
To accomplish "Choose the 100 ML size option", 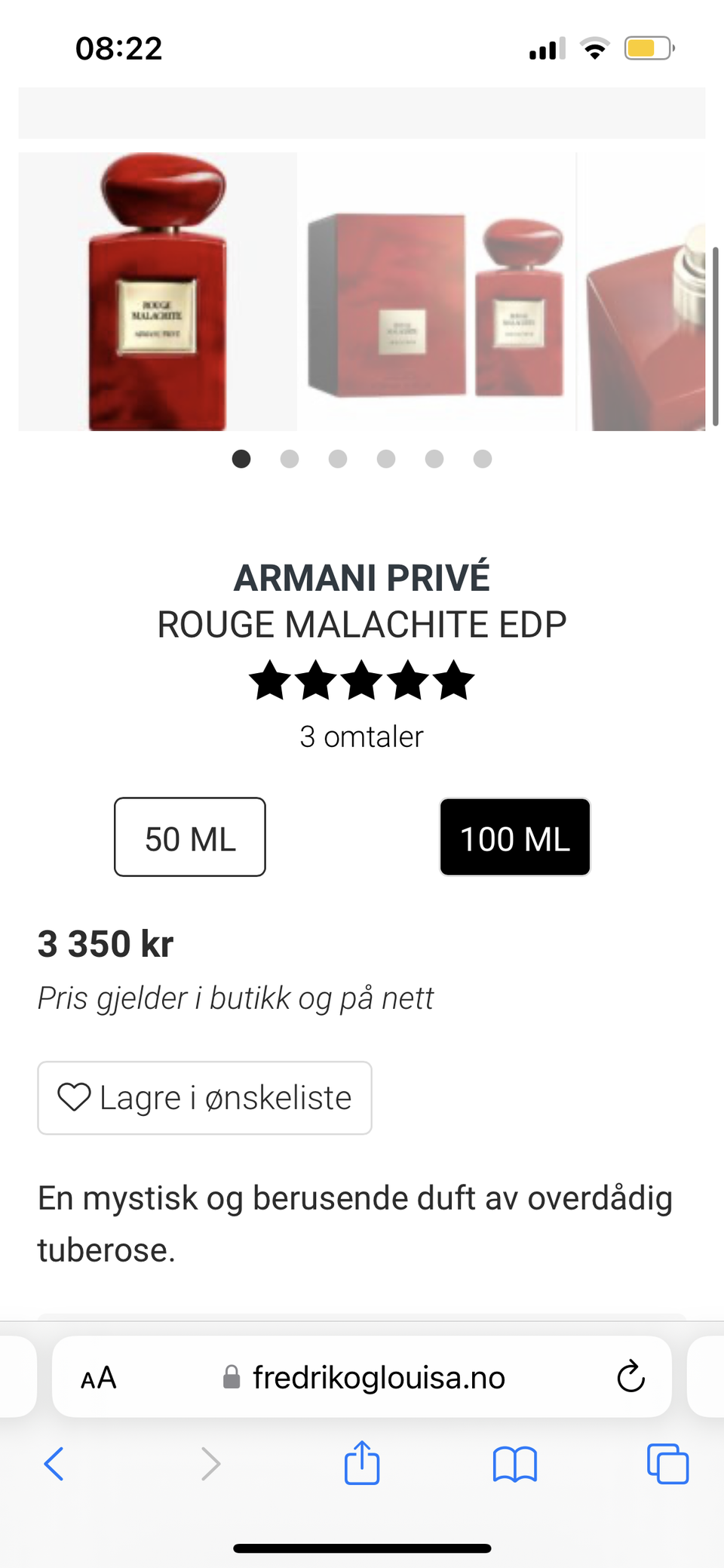I will [x=515, y=837].
